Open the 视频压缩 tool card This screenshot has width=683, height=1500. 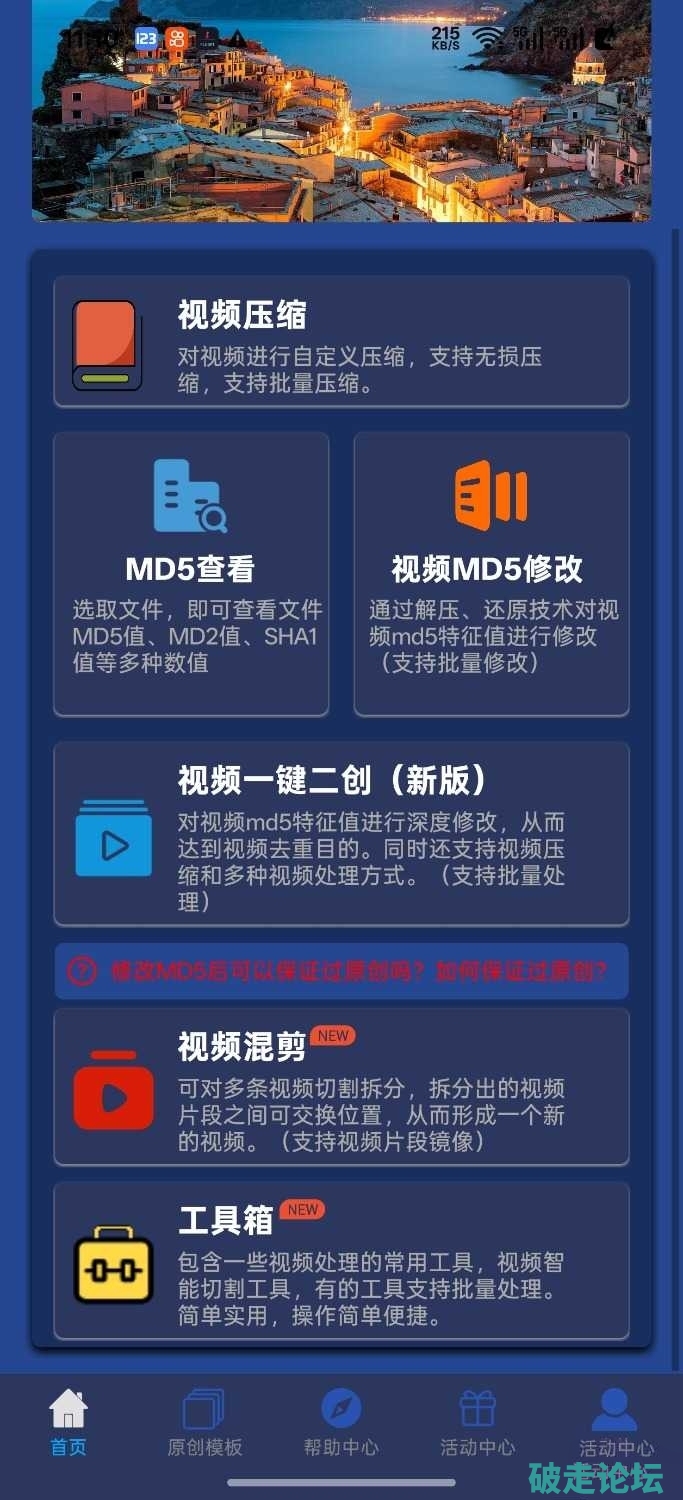pyautogui.click(x=341, y=341)
